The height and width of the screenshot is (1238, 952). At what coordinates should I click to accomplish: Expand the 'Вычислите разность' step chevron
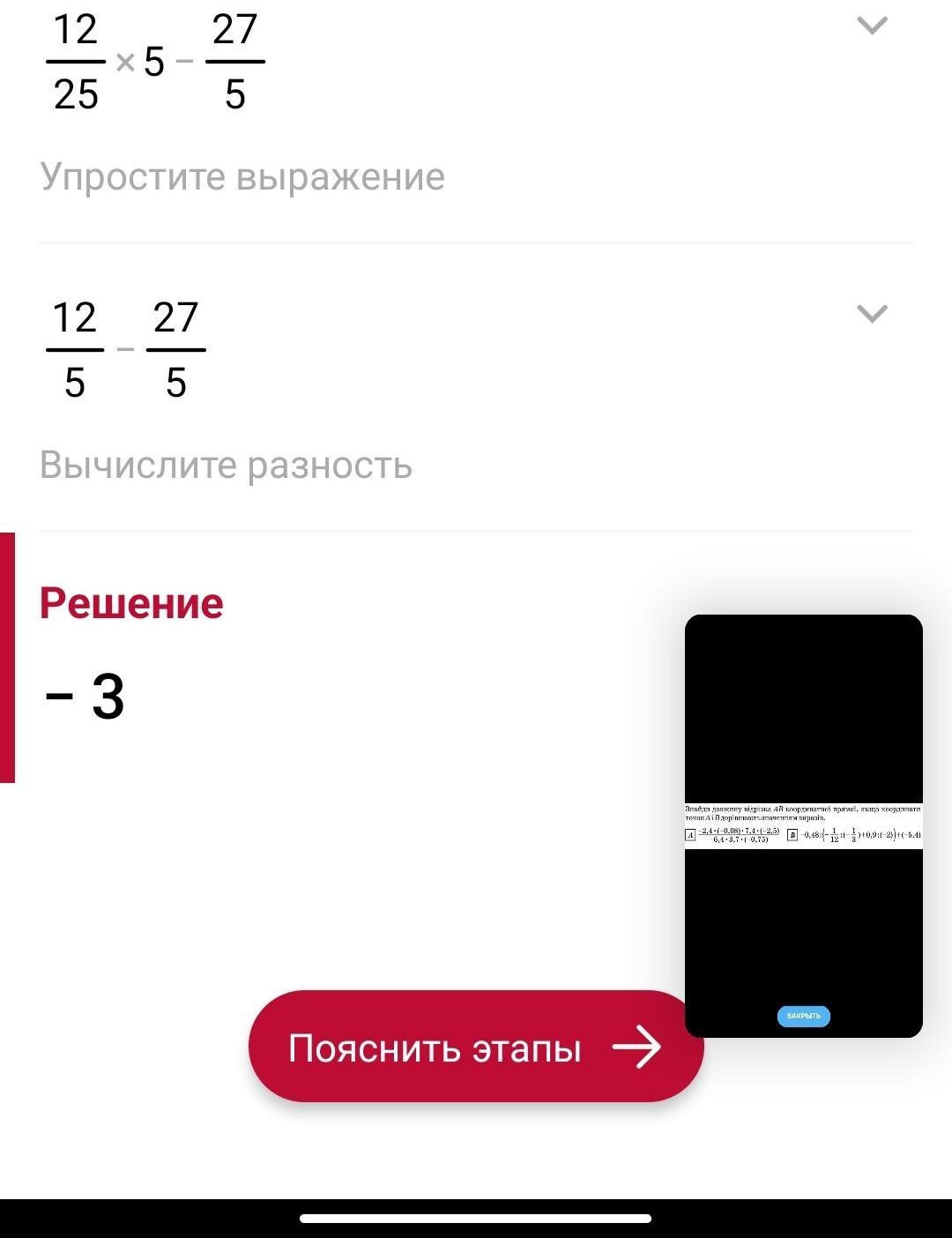tap(872, 314)
